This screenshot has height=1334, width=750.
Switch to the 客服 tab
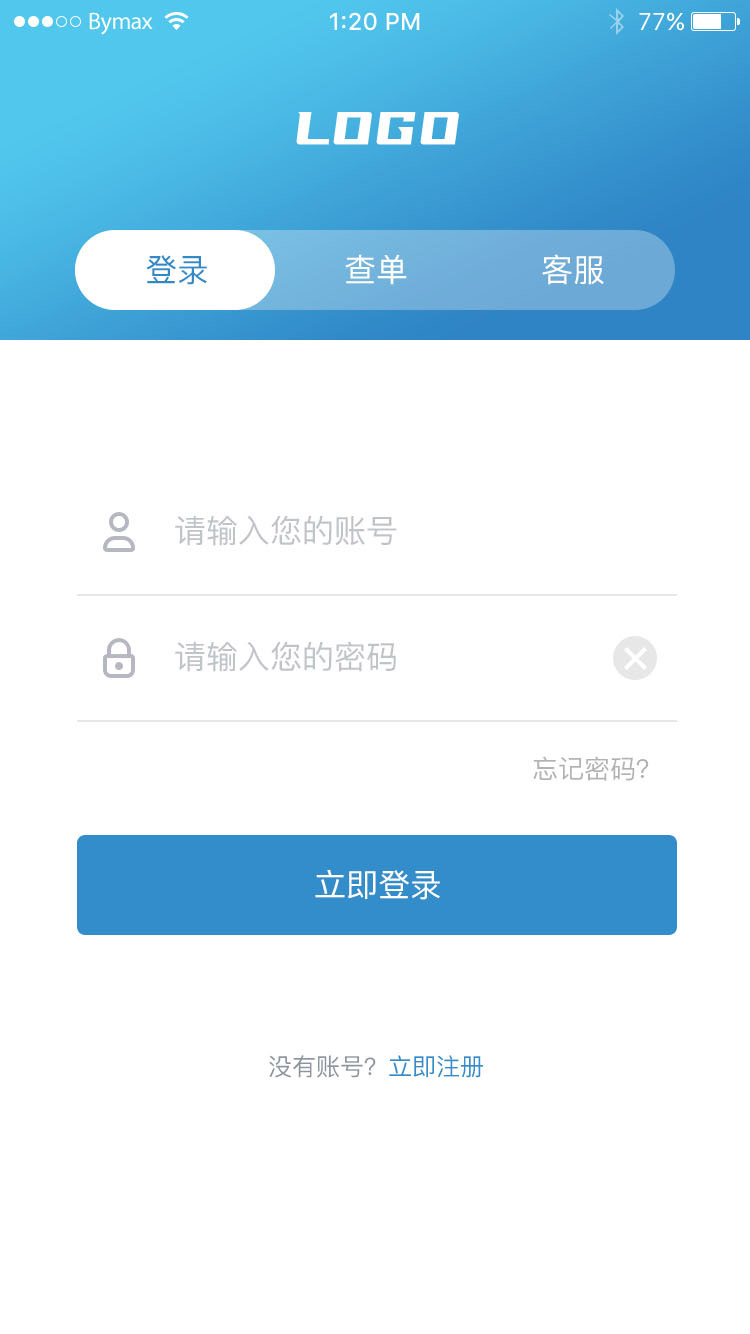[x=573, y=270]
